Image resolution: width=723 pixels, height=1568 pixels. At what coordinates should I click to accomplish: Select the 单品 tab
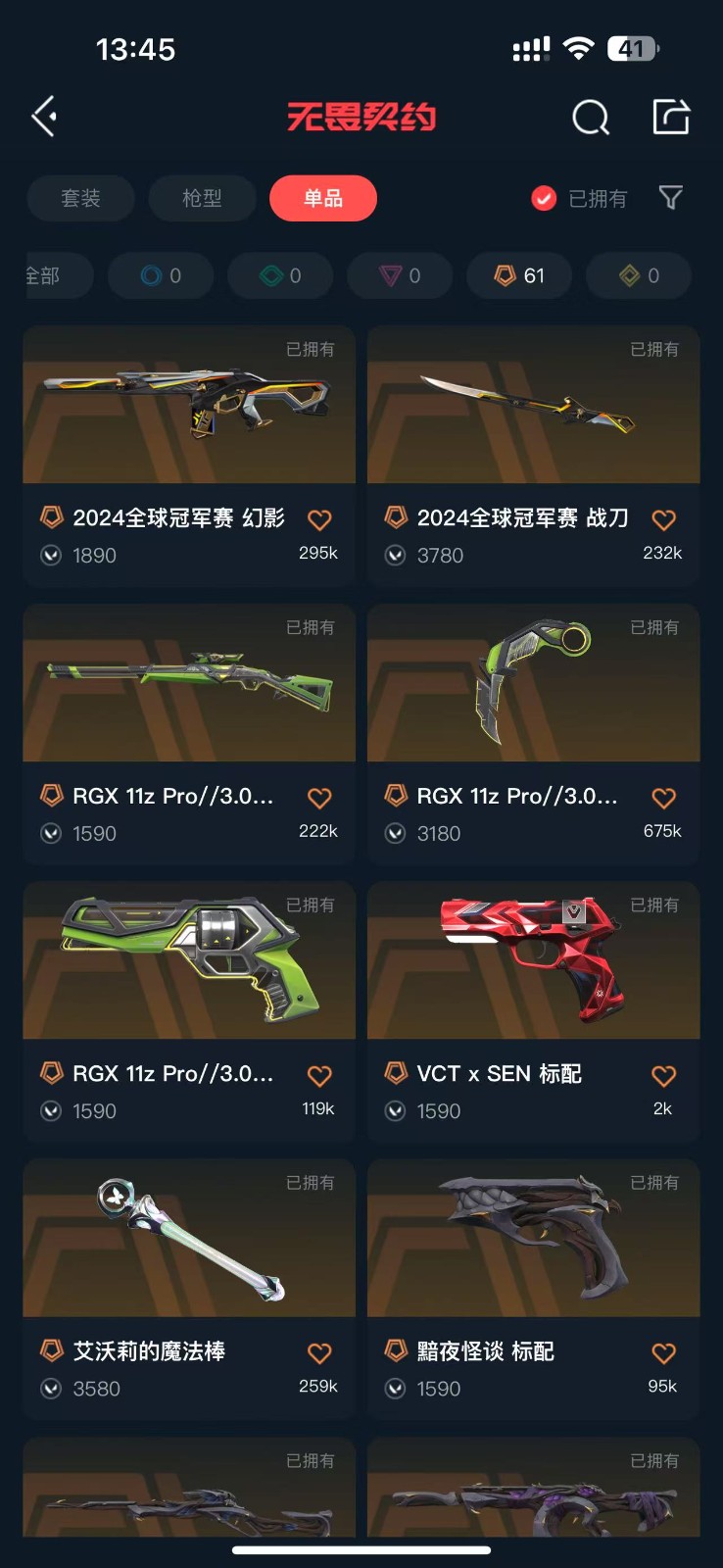(x=322, y=198)
